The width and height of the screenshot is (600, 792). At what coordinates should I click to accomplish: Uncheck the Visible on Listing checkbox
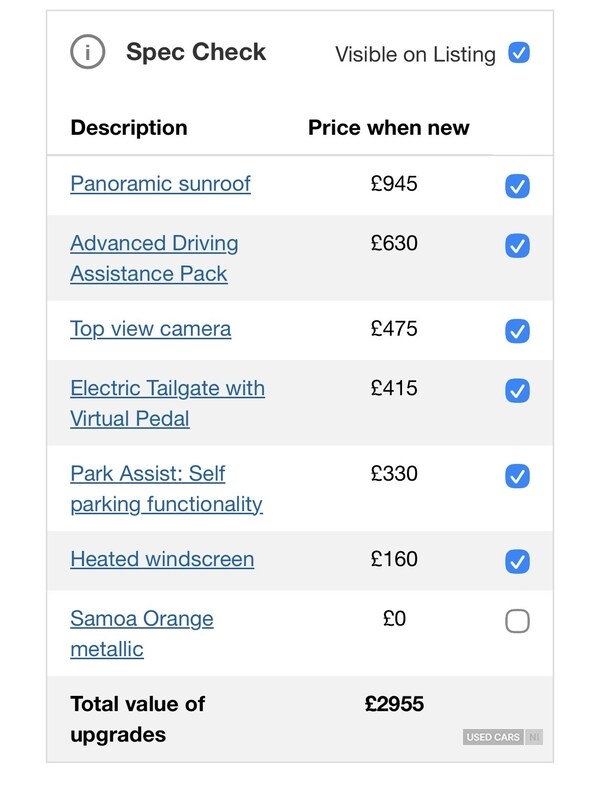tap(518, 53)
